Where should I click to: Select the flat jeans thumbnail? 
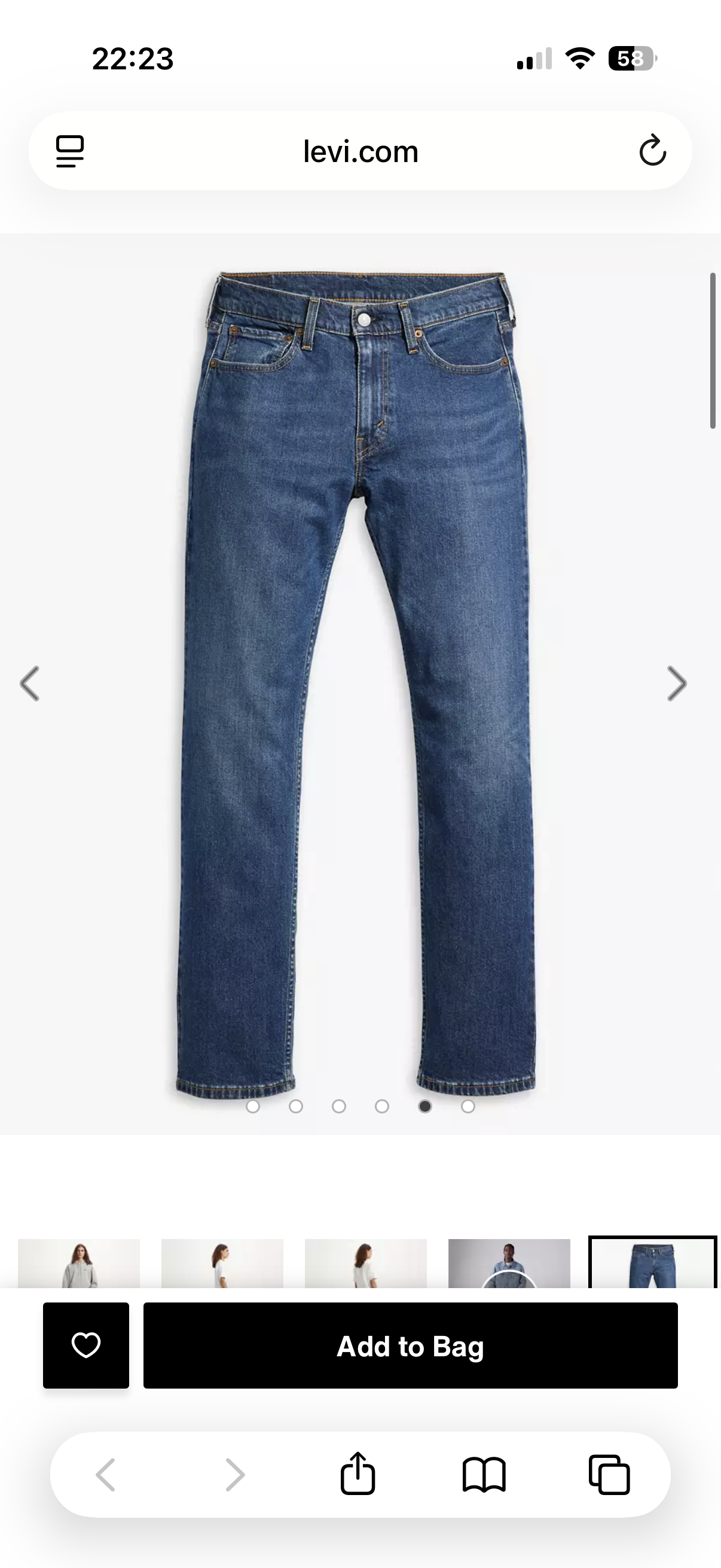click(x=652, y=1264)
